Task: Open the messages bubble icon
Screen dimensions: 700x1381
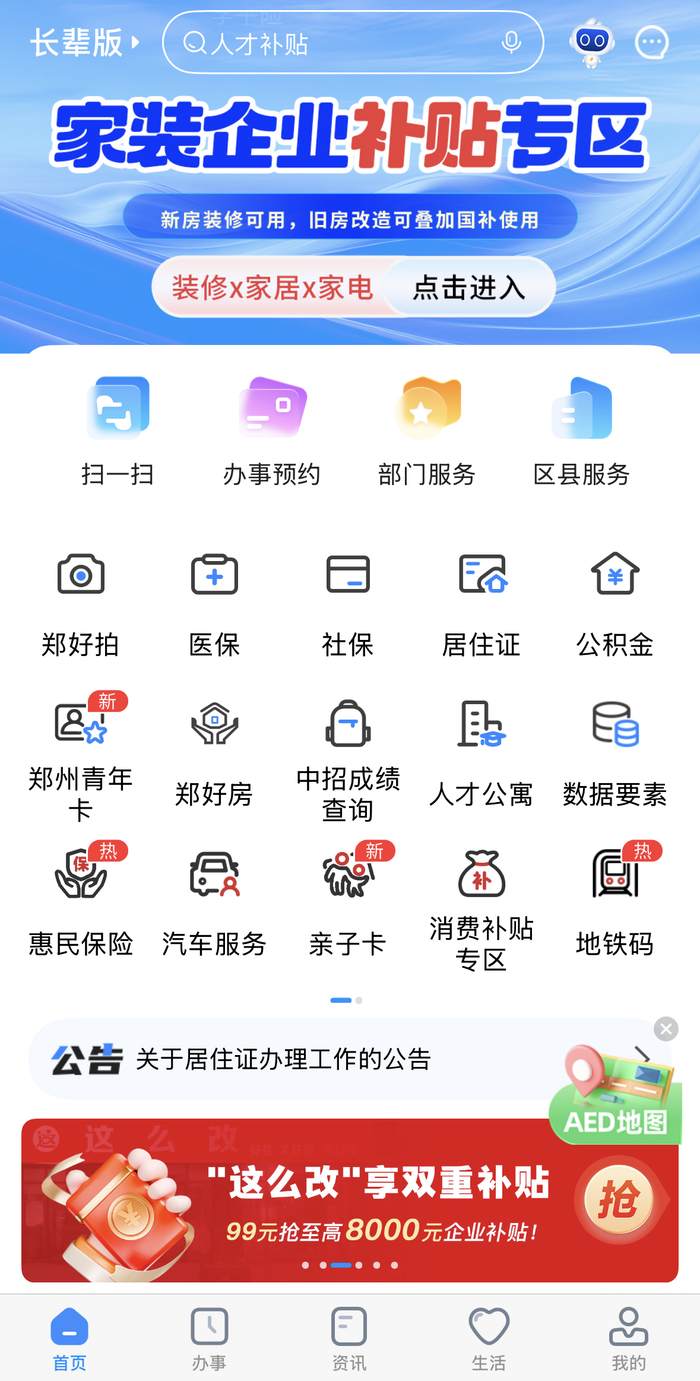Action: click(x=652, y=43)
